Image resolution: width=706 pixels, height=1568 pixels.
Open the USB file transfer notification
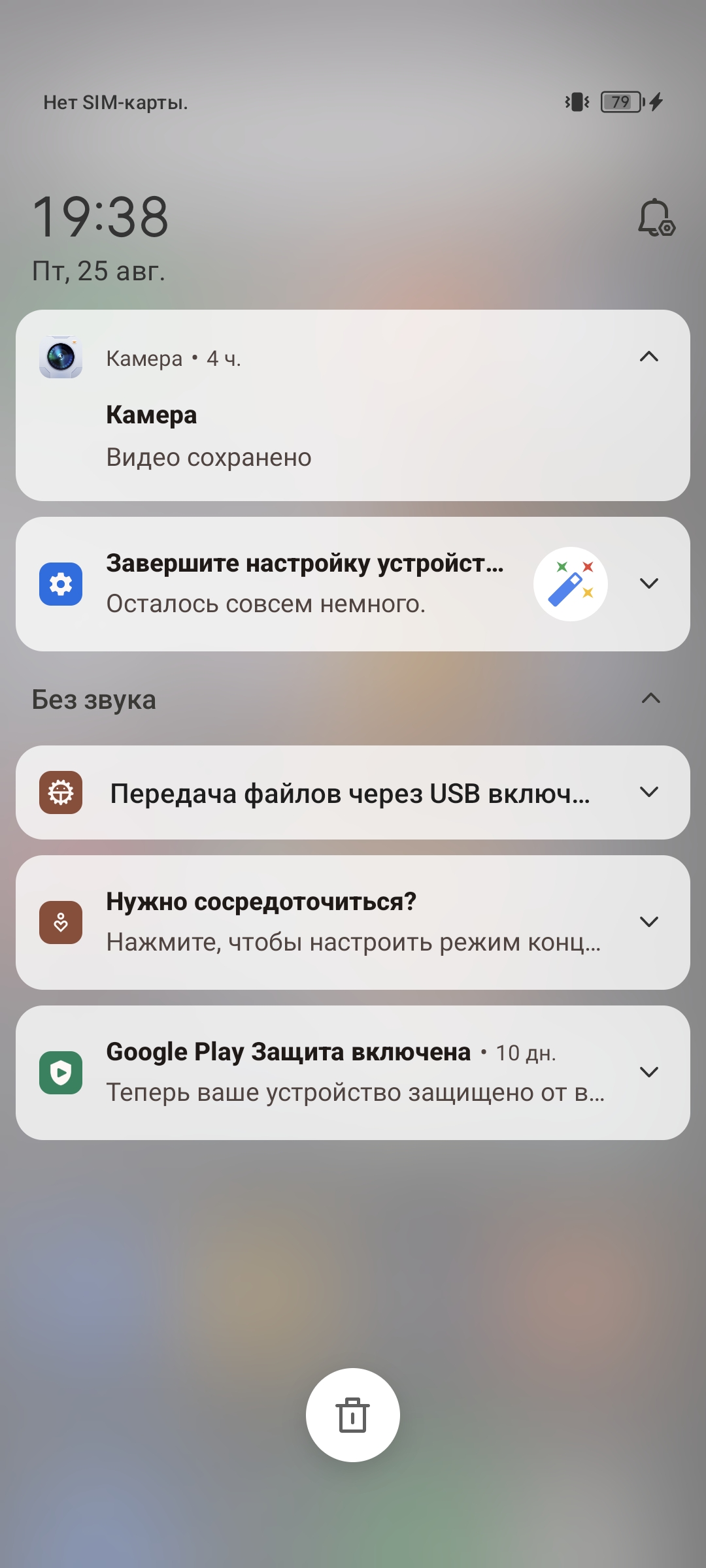point(349,793)
